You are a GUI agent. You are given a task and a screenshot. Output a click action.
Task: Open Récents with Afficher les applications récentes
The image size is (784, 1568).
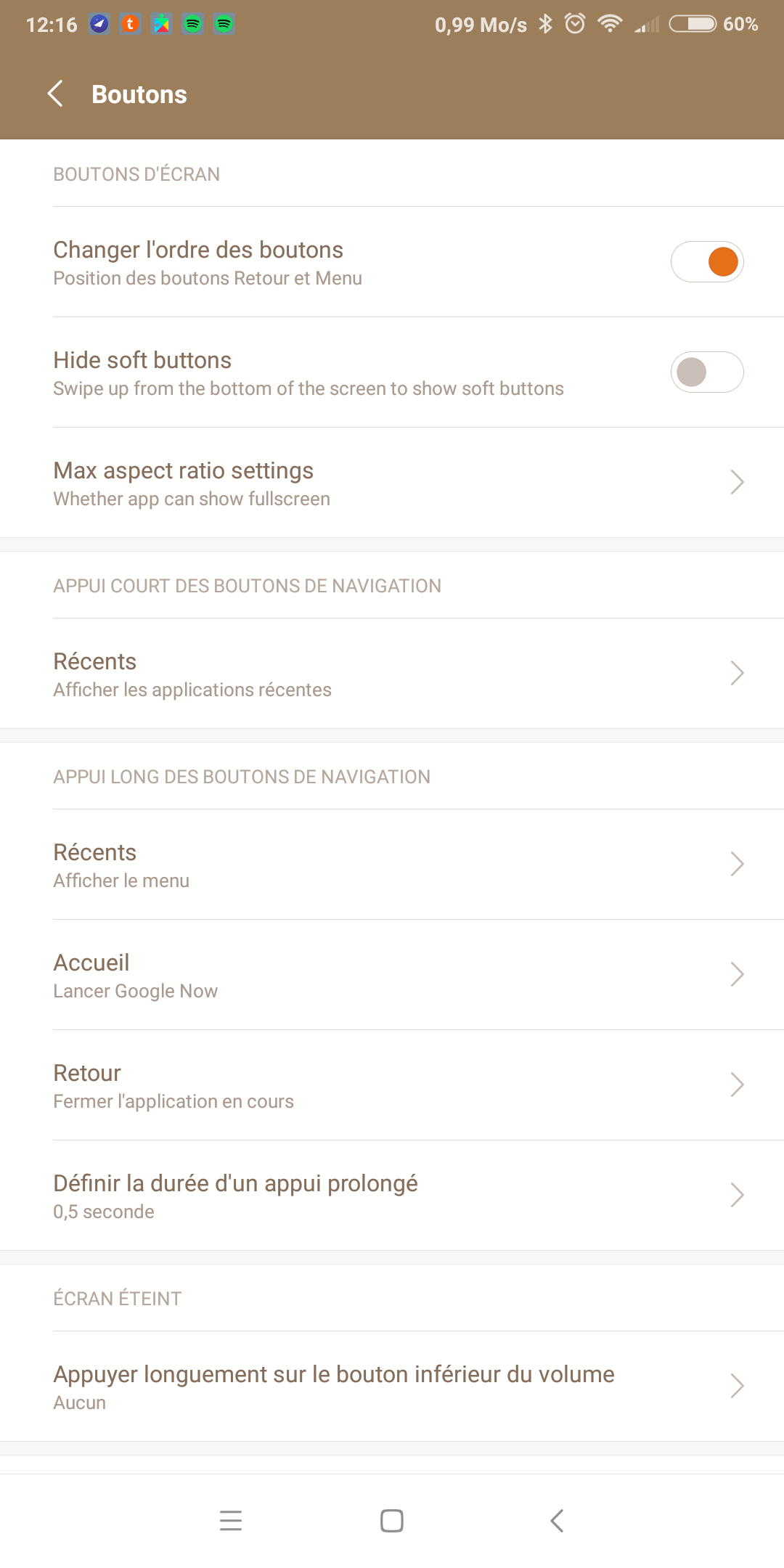(x=392, y=674)
